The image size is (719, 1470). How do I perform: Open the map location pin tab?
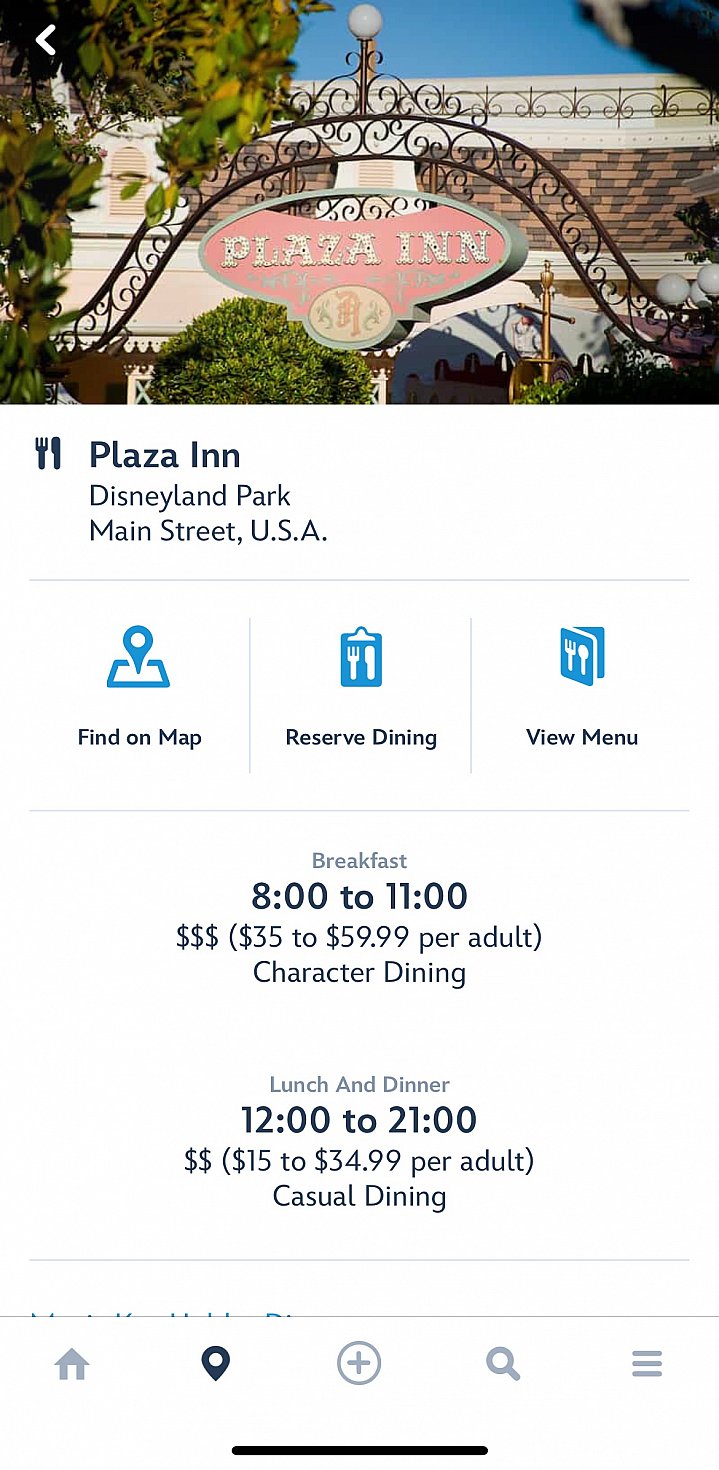[216, 1364]
